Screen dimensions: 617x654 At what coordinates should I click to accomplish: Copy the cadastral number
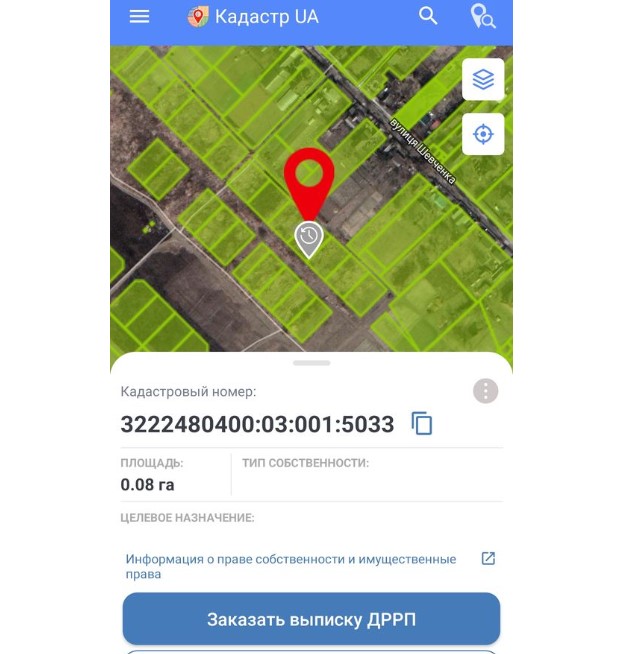pyautogui.click(x=422, y=423)
